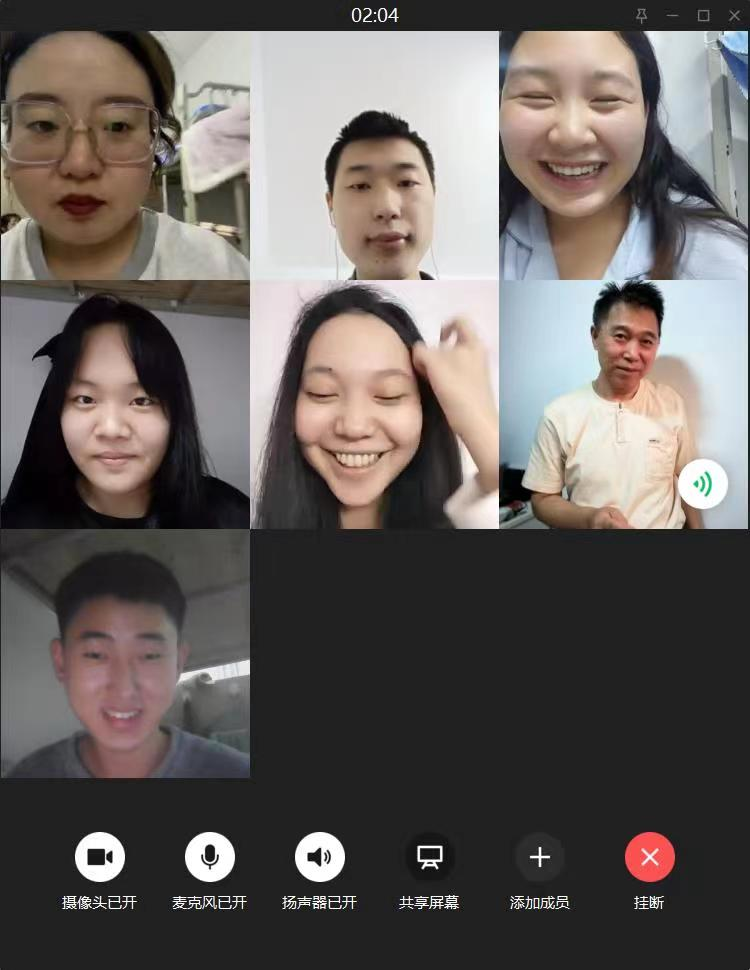Start sharing screen (共享屏幕)

[430, 857]
